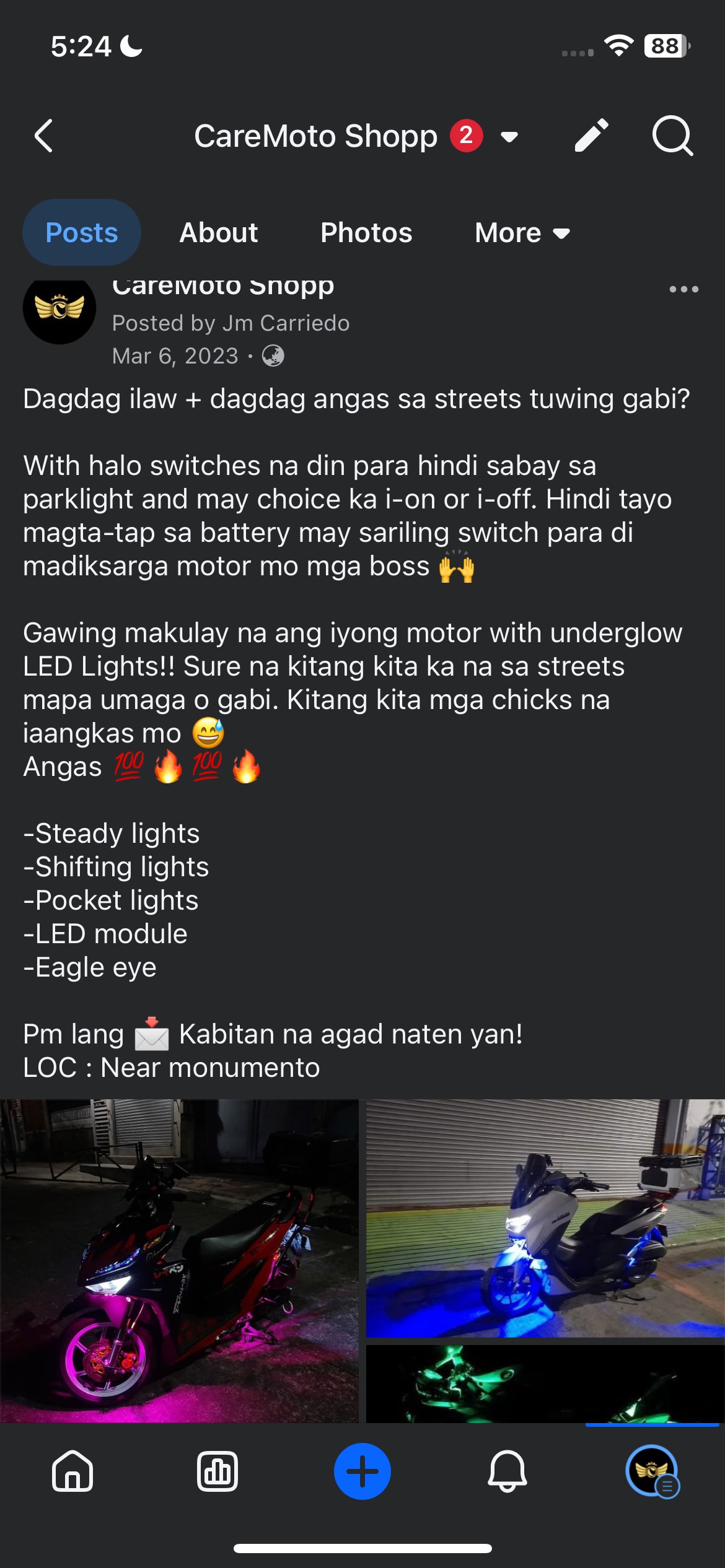Image resolution: width=725 pixels, height=1568 pixels.
Task: Tap the pencil edit icon
Action: 591,136
